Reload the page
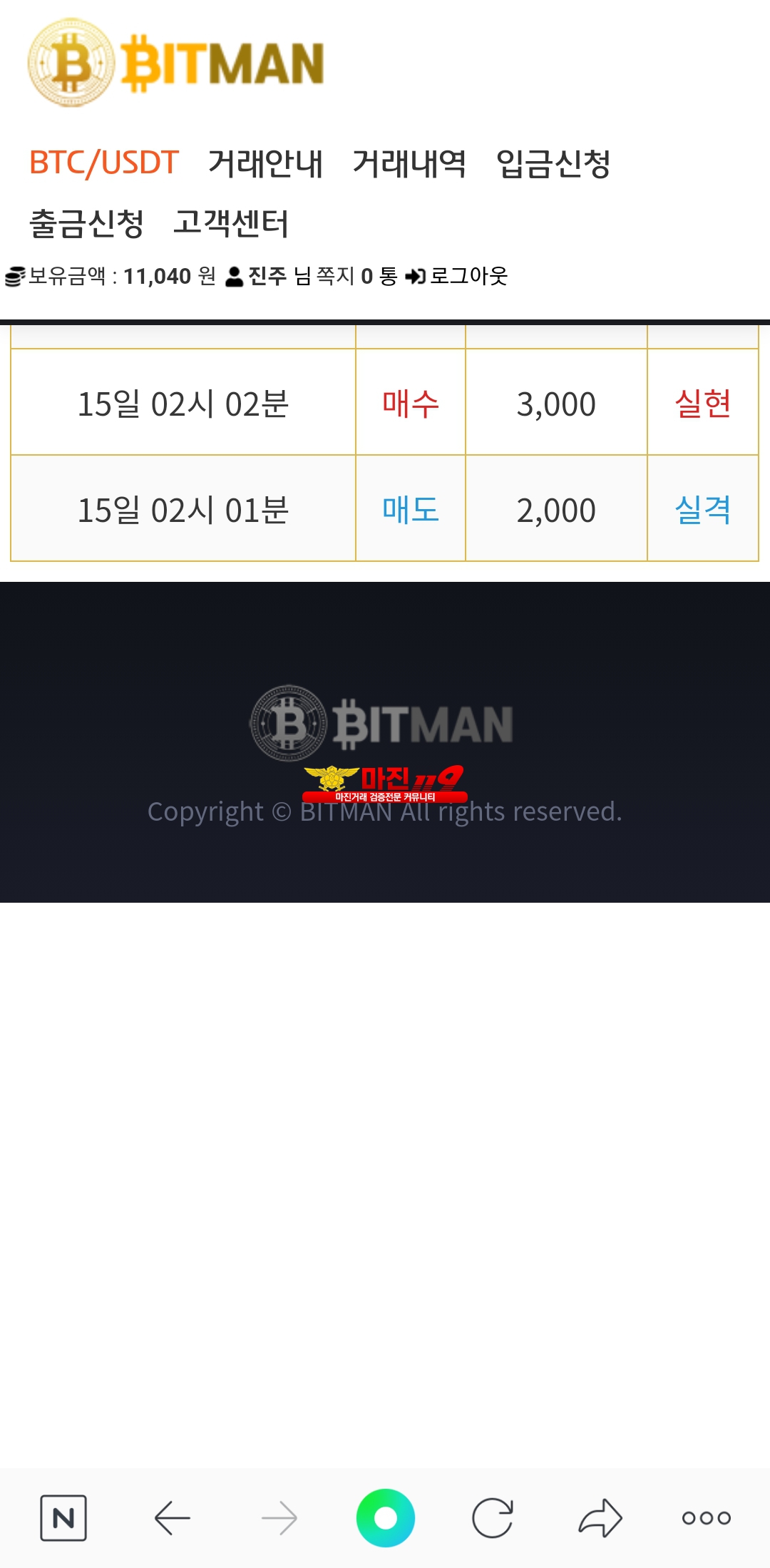The image size is (770, 1568). pos(493,1517)
